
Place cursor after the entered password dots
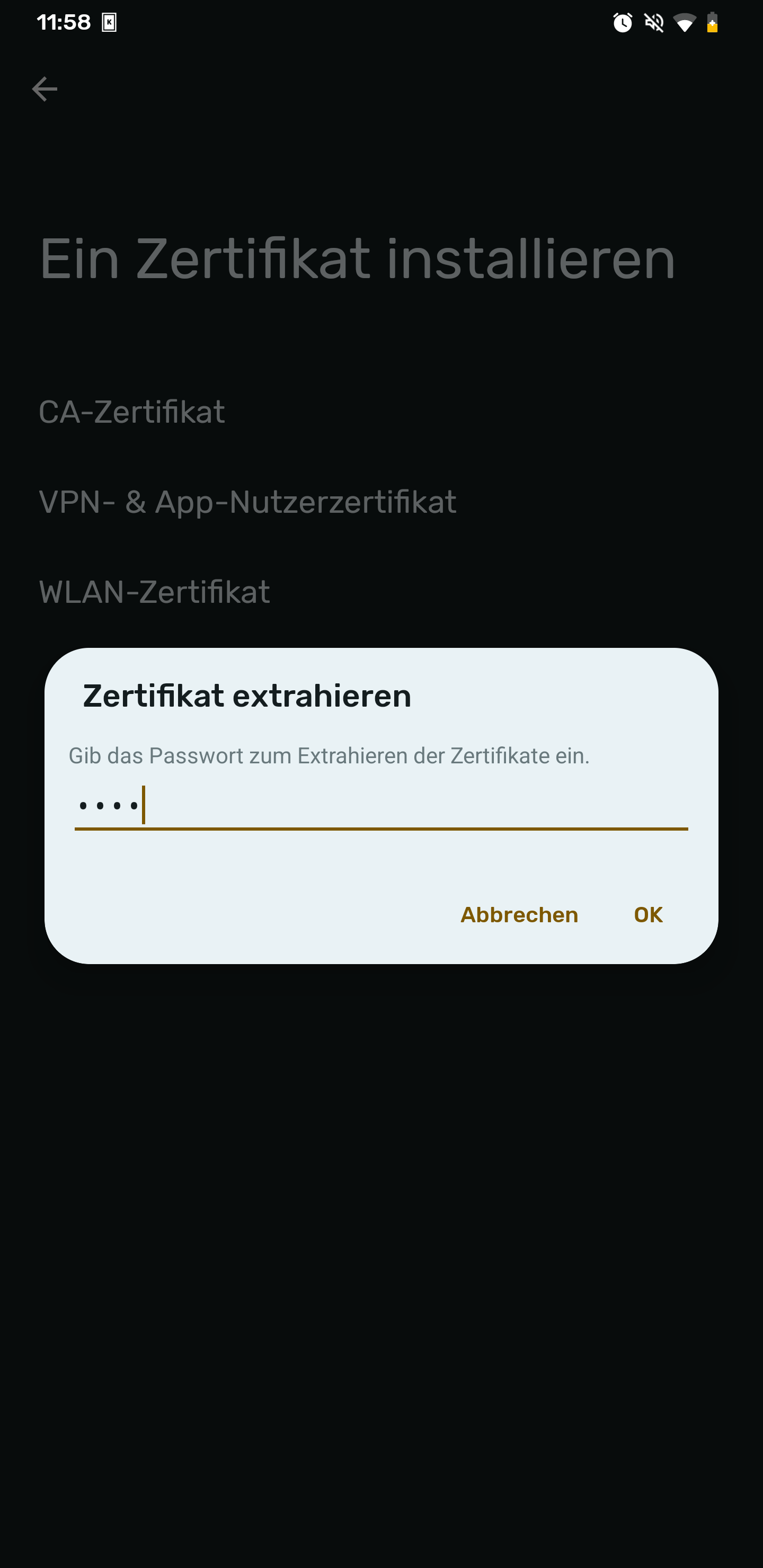144,805
